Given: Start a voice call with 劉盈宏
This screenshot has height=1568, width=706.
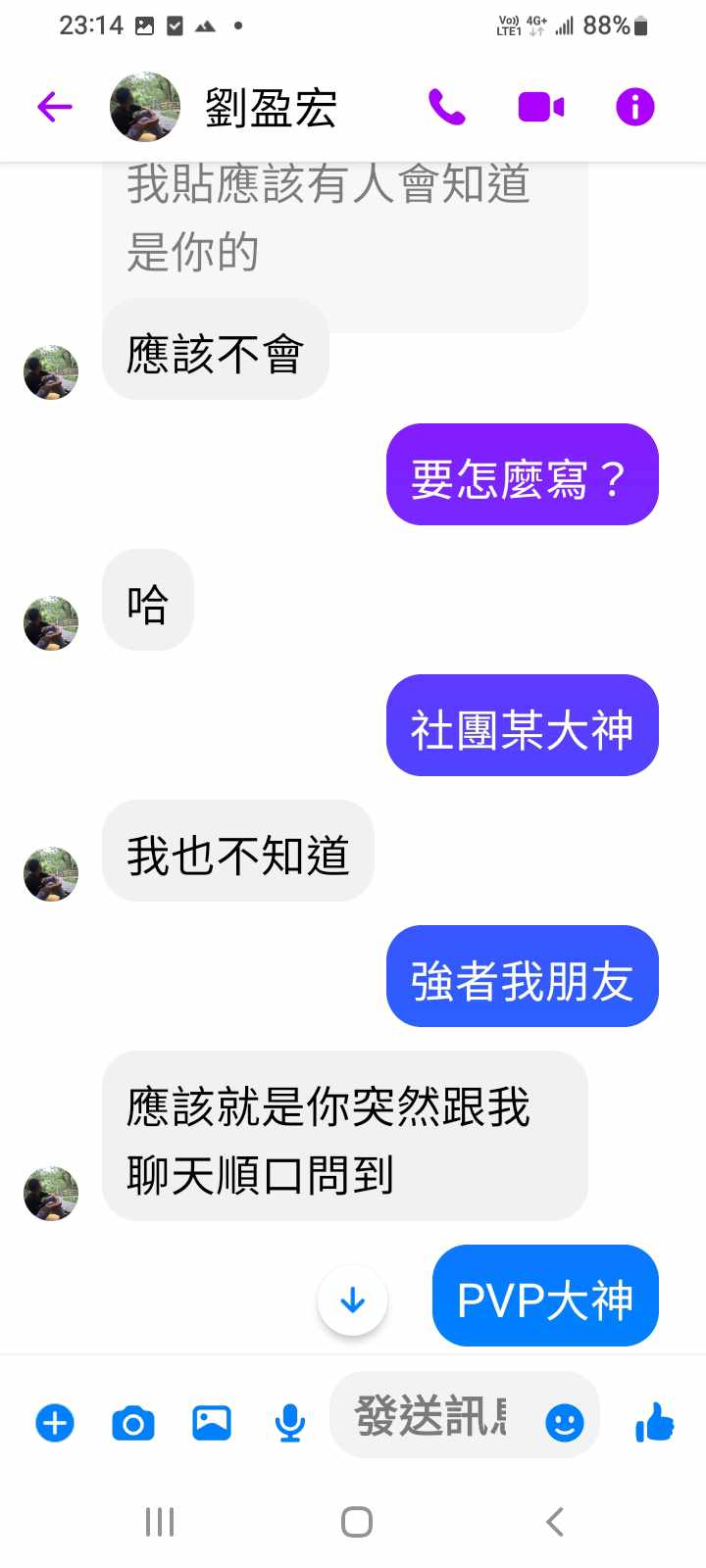Looking at the screenshot, I should point(446,107).
